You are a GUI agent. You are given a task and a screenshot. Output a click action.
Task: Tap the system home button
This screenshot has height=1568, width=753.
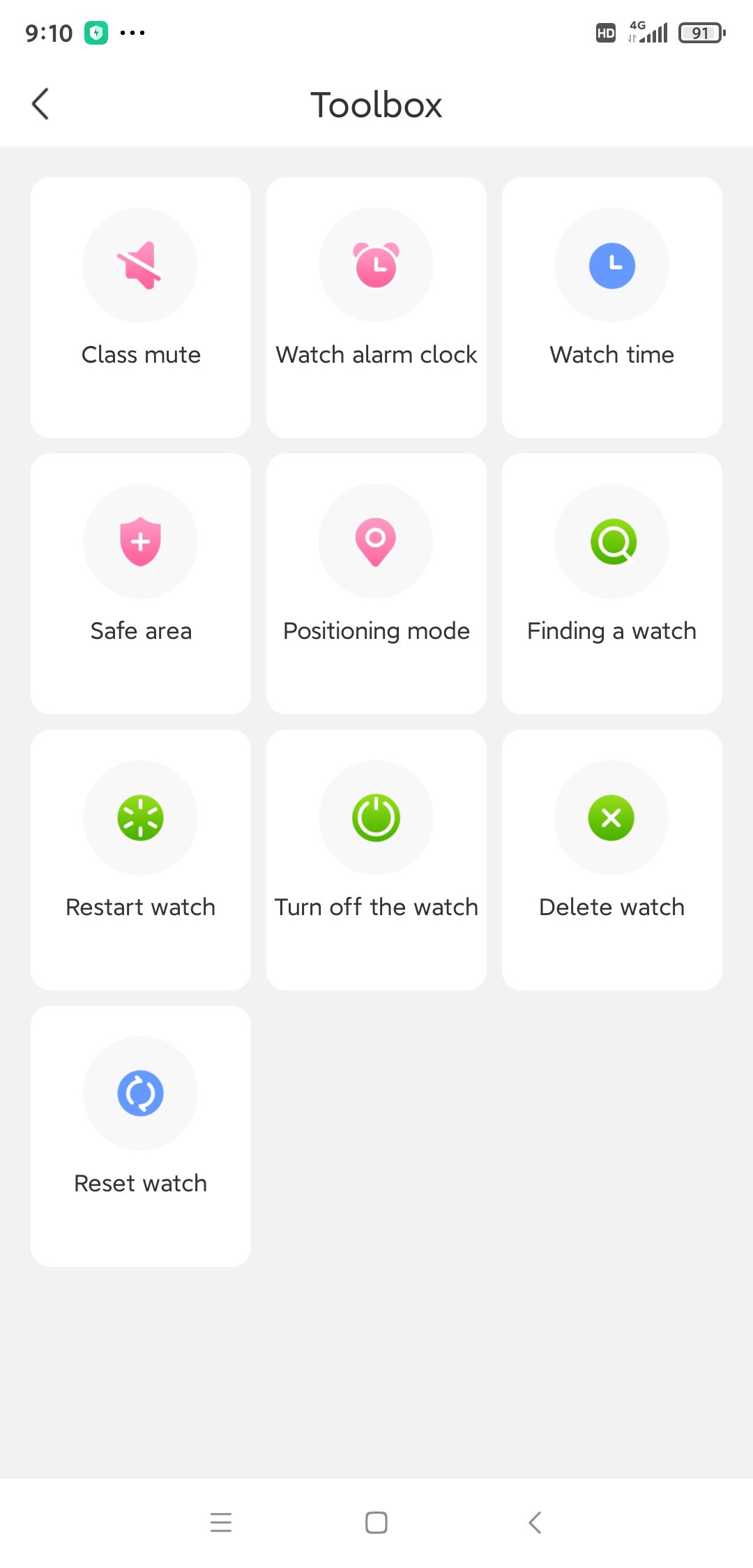pos(376,1522)
